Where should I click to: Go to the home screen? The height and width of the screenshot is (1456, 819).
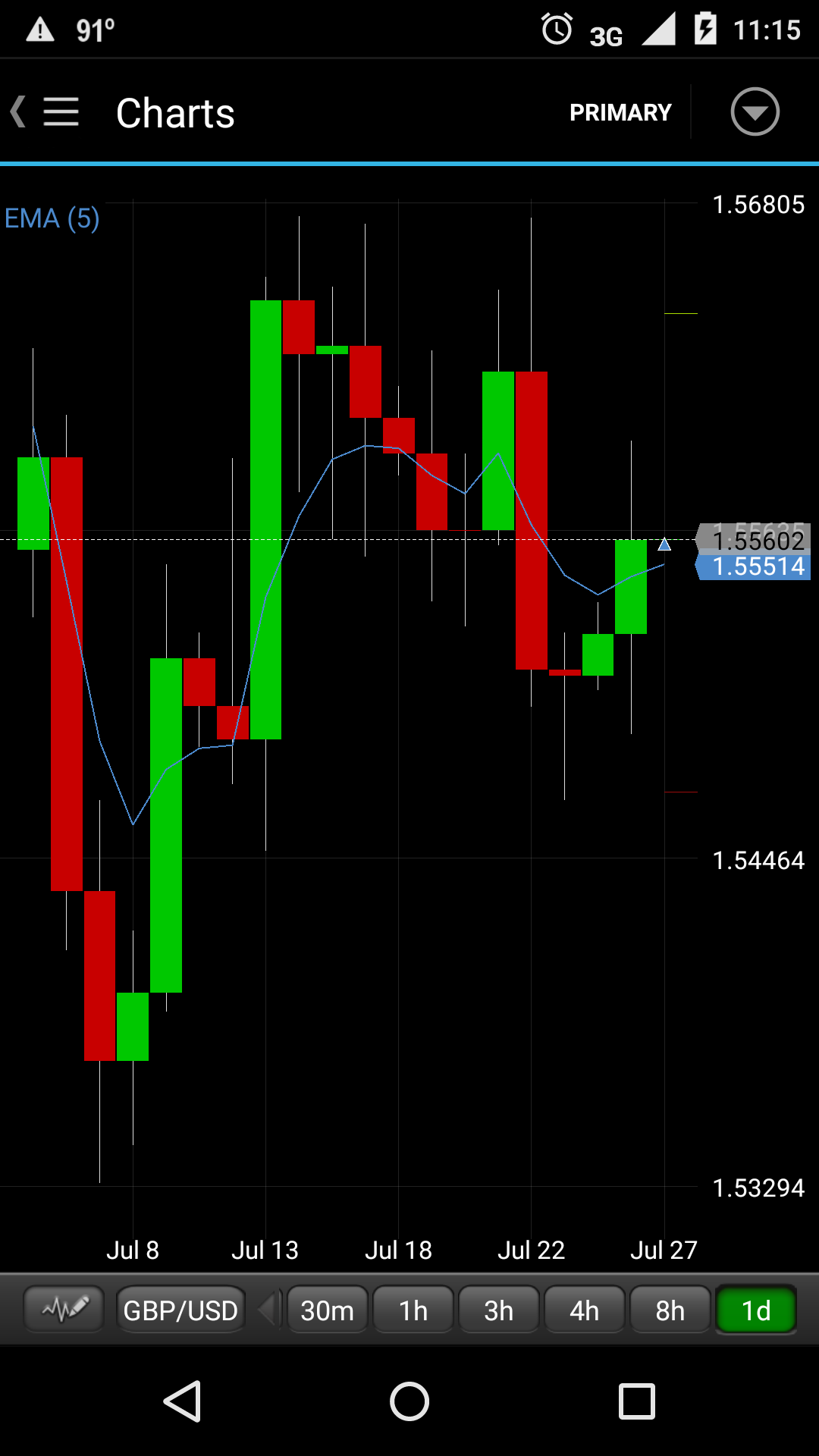tap(409, 1401)
